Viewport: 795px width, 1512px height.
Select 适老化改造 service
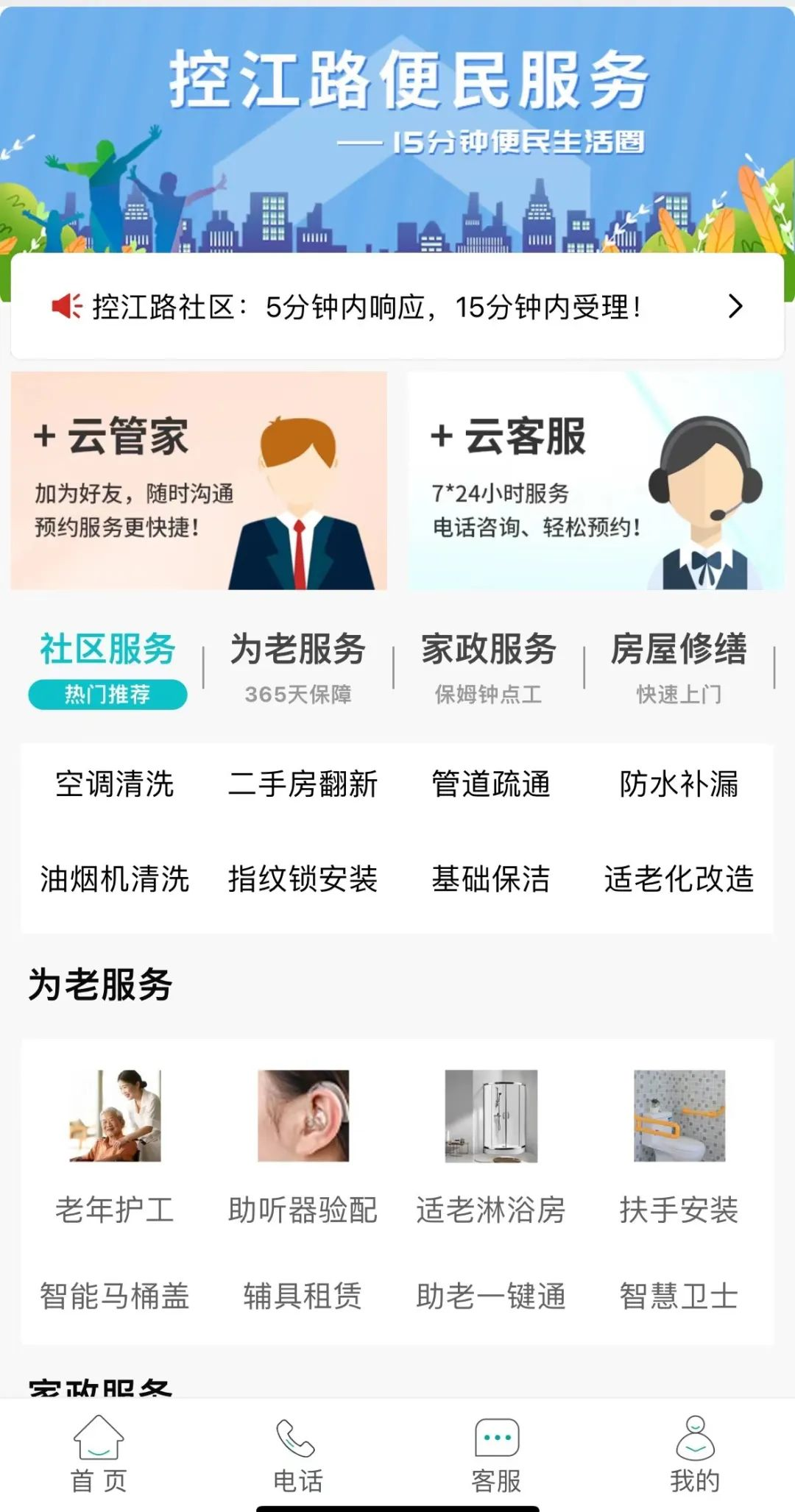pos(679,879)
